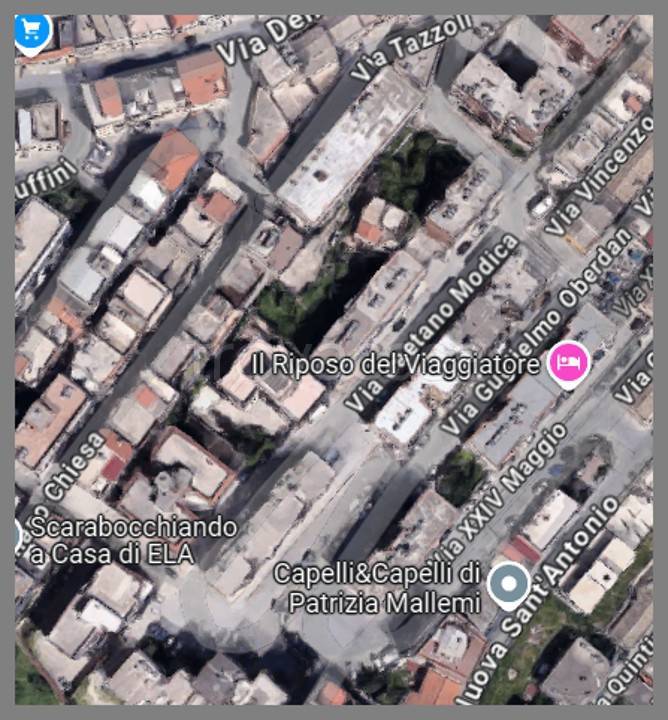Select the Capelli&Capelli di Patrizia Mallemi marker
This screenshot has width=668, height=720.
pyautogui.click(x=510, y=583)
